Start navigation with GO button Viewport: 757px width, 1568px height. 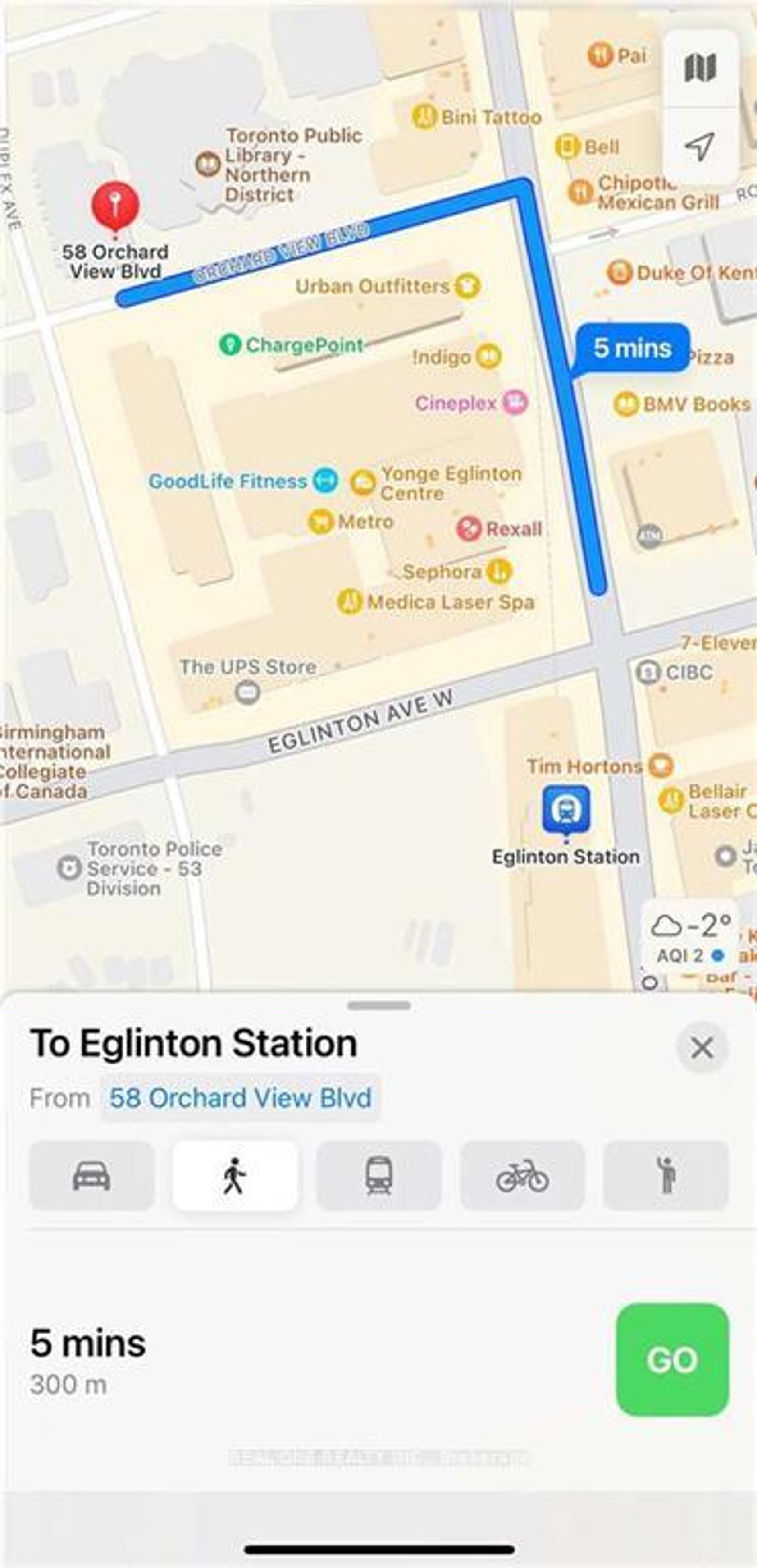(672, 1359)
